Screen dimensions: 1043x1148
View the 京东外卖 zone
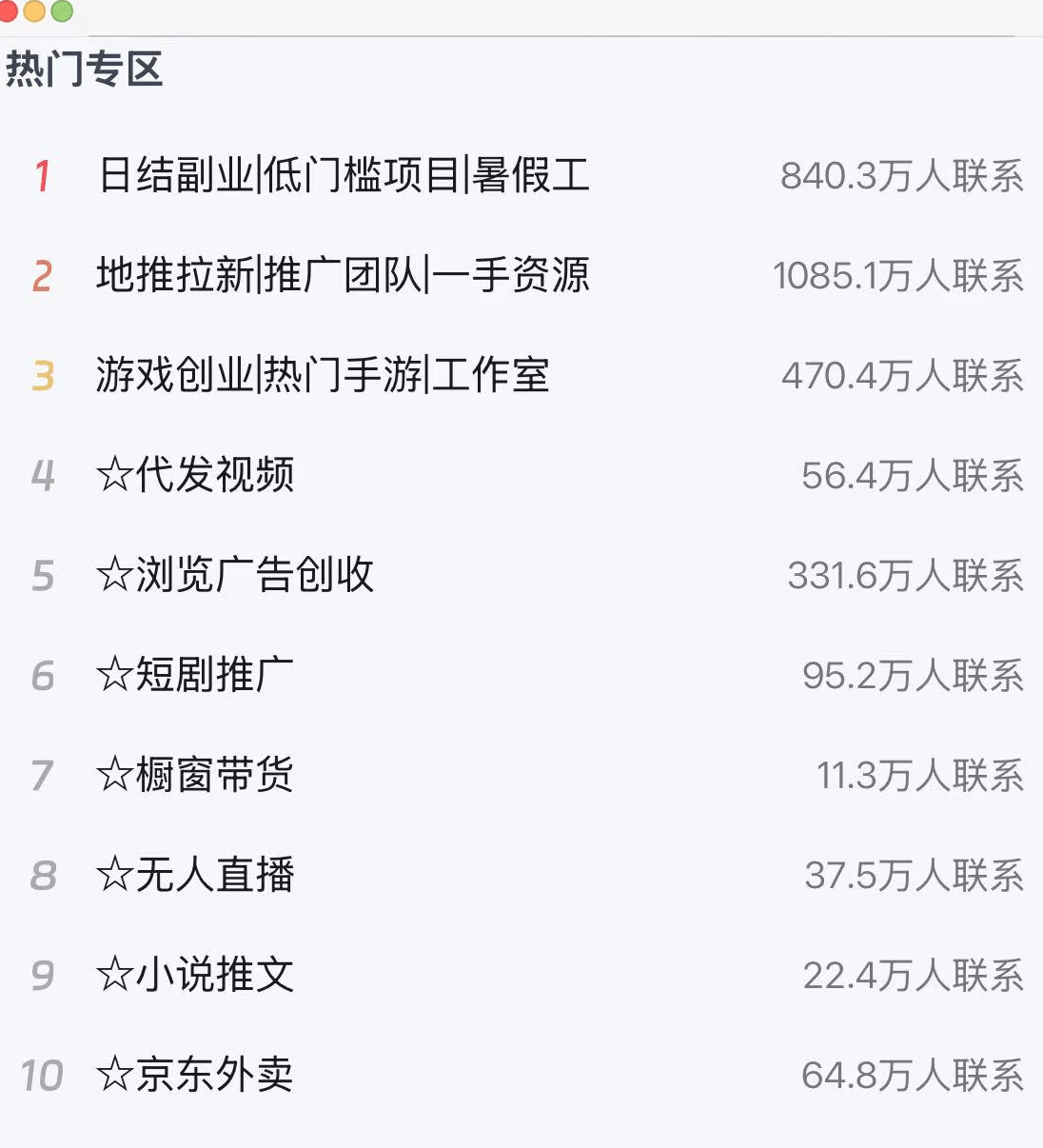[x=196, y=1076]
